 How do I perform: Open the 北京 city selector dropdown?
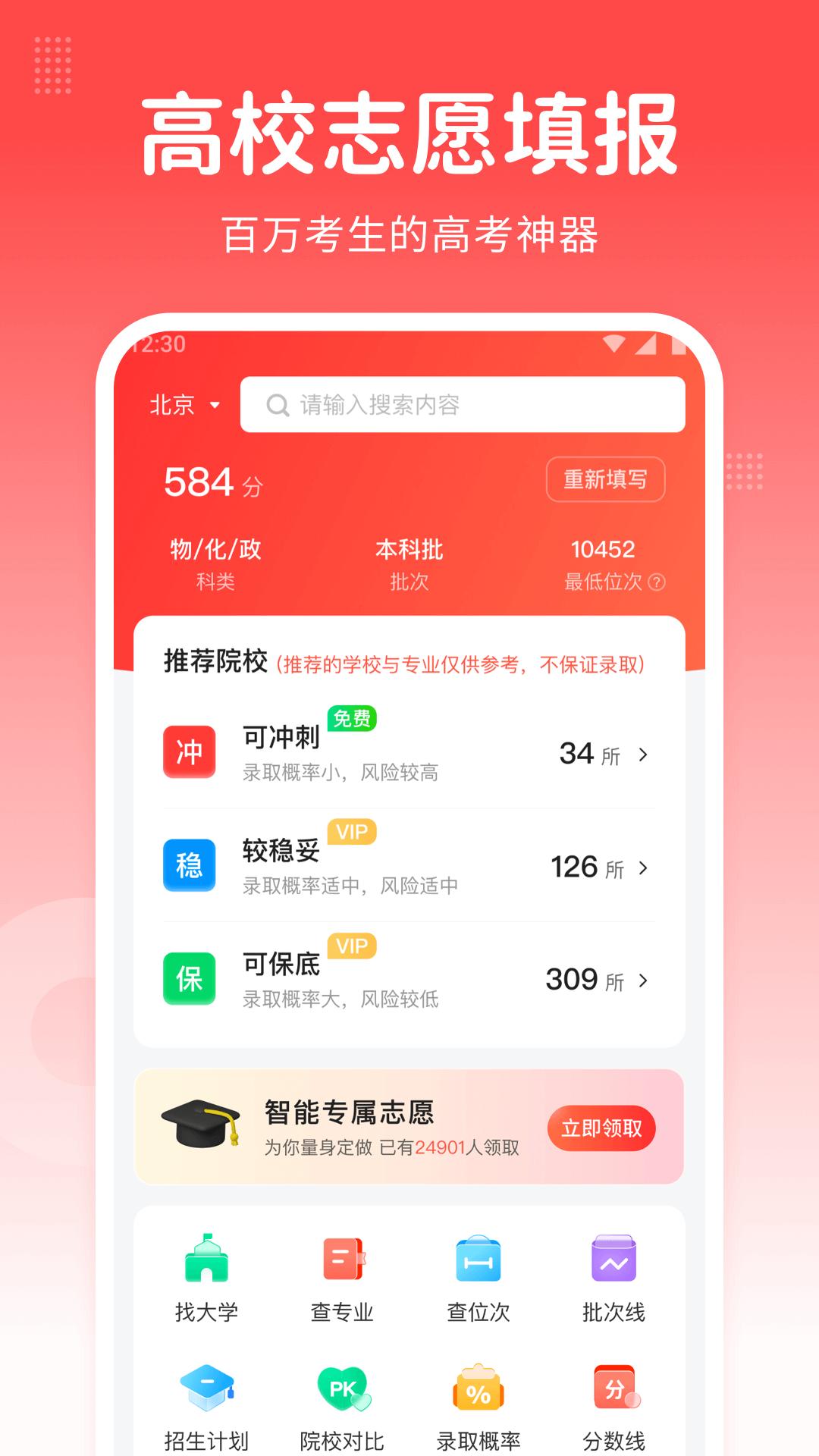pos(184,405)
